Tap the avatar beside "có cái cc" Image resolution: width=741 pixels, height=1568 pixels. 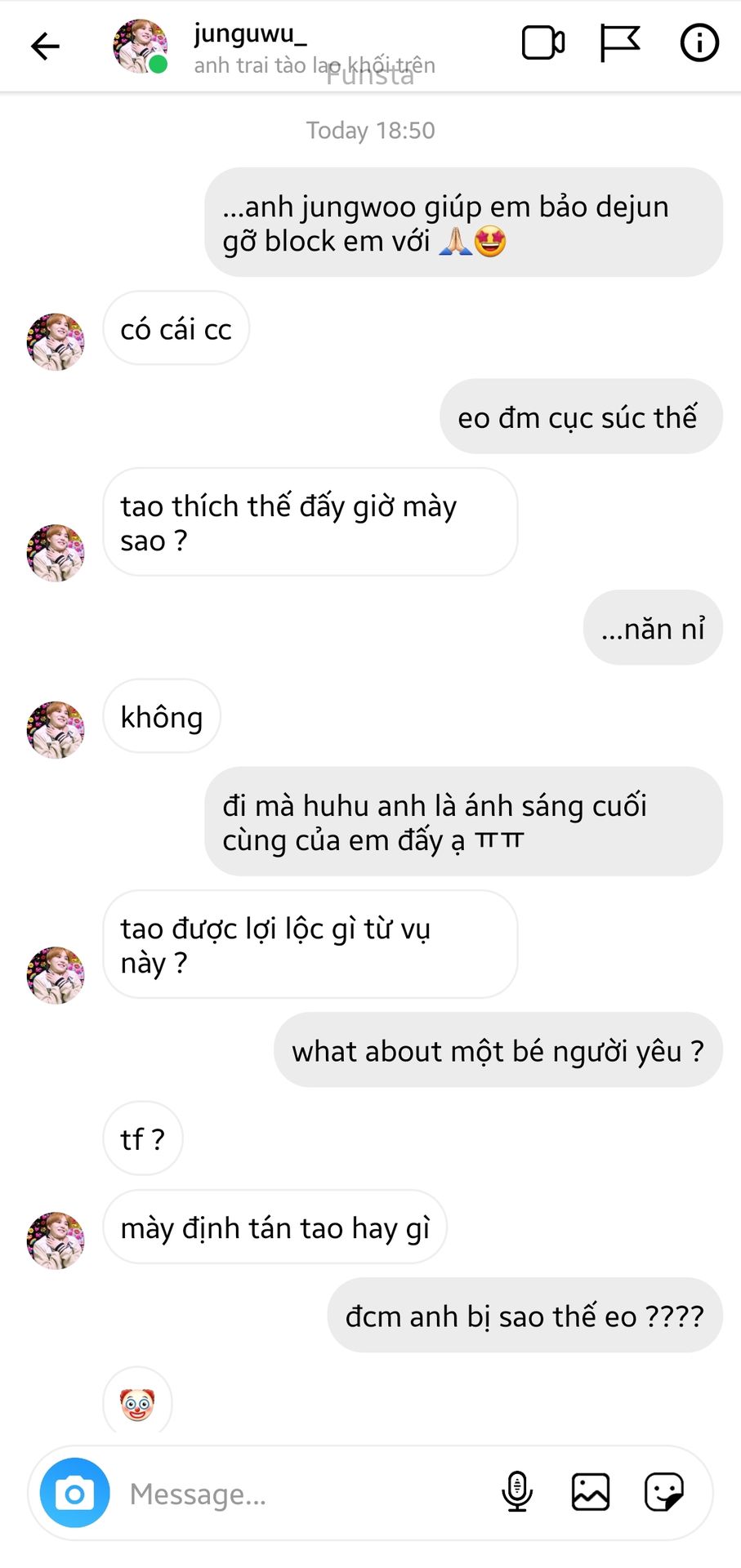56,341
